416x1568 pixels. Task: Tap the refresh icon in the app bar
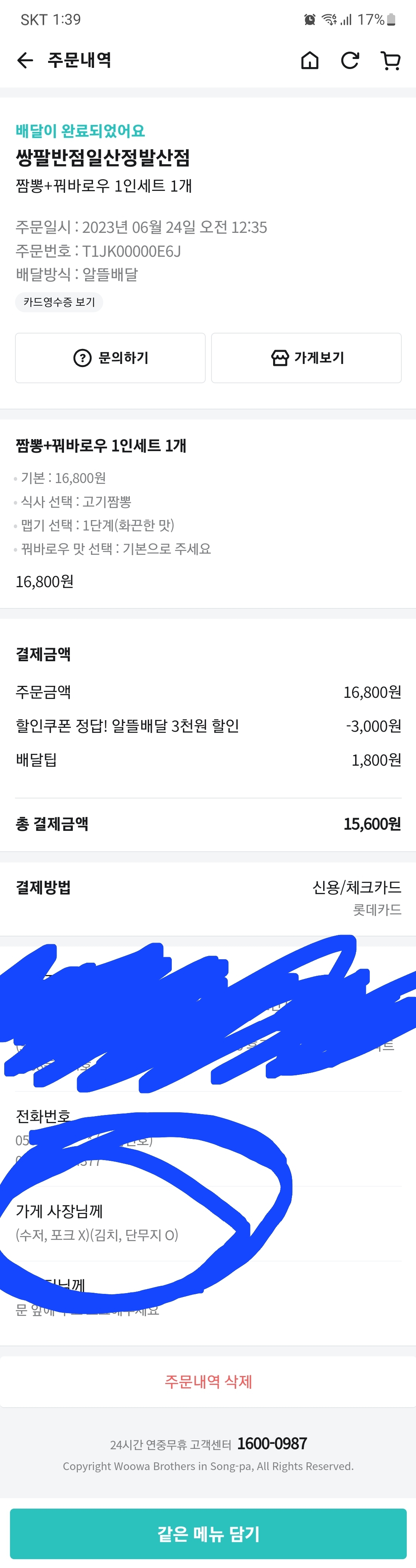click(x=350, y=60)
